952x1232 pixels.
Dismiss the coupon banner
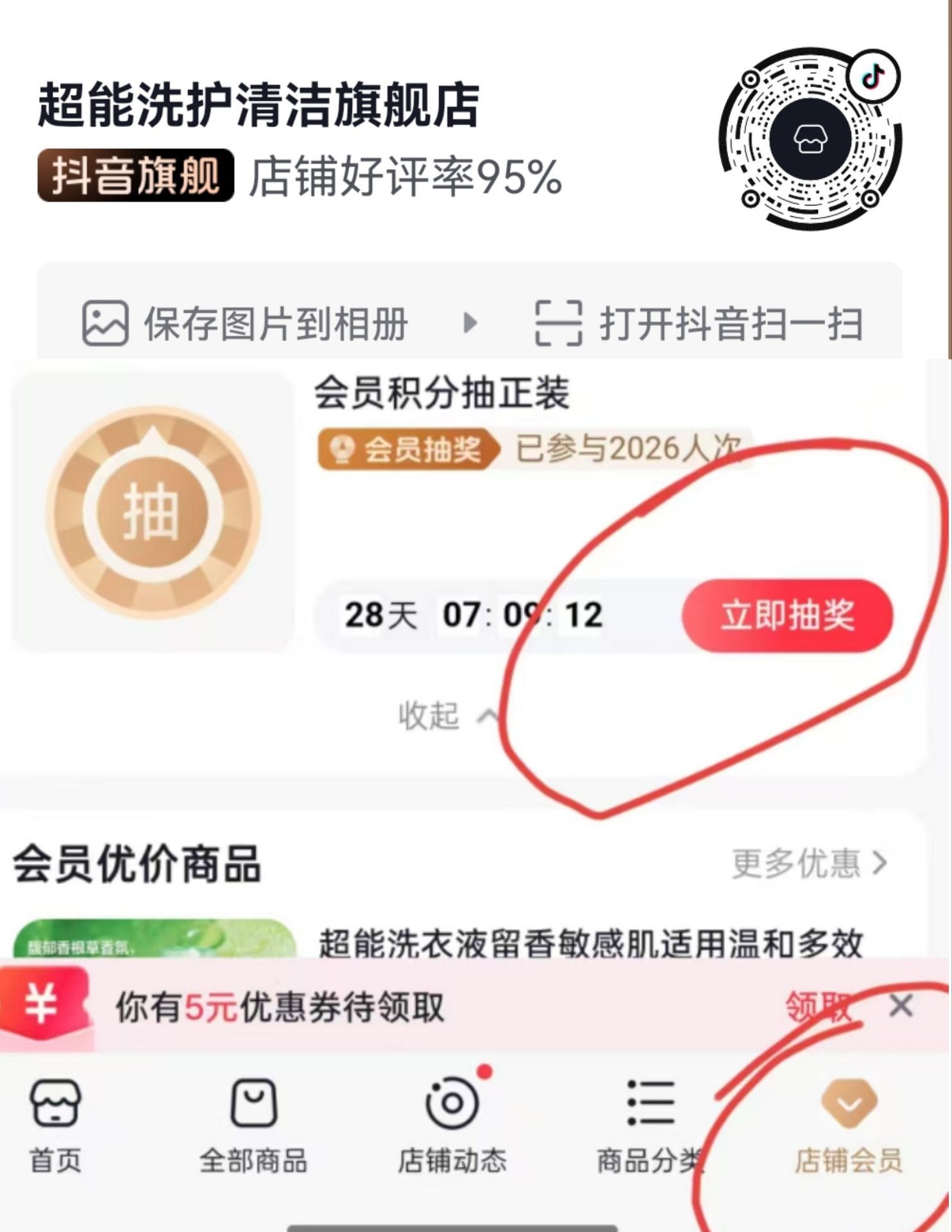click(901, 1006)
